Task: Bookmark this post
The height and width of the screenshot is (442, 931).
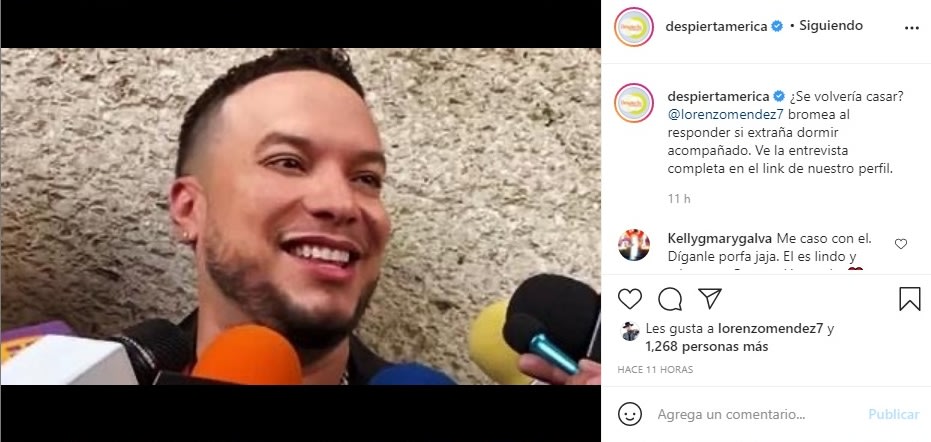Action: click(909, 299)
